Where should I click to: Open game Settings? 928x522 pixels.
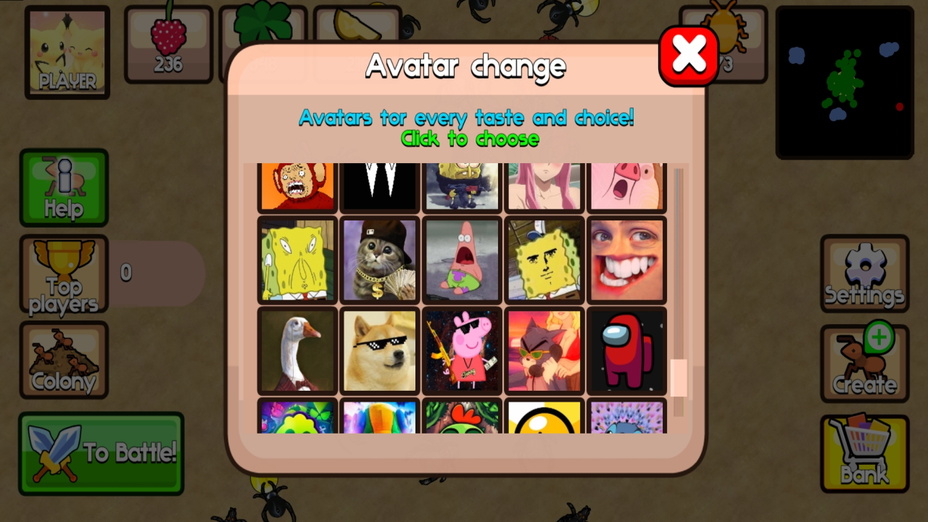(x=864, y=274)
